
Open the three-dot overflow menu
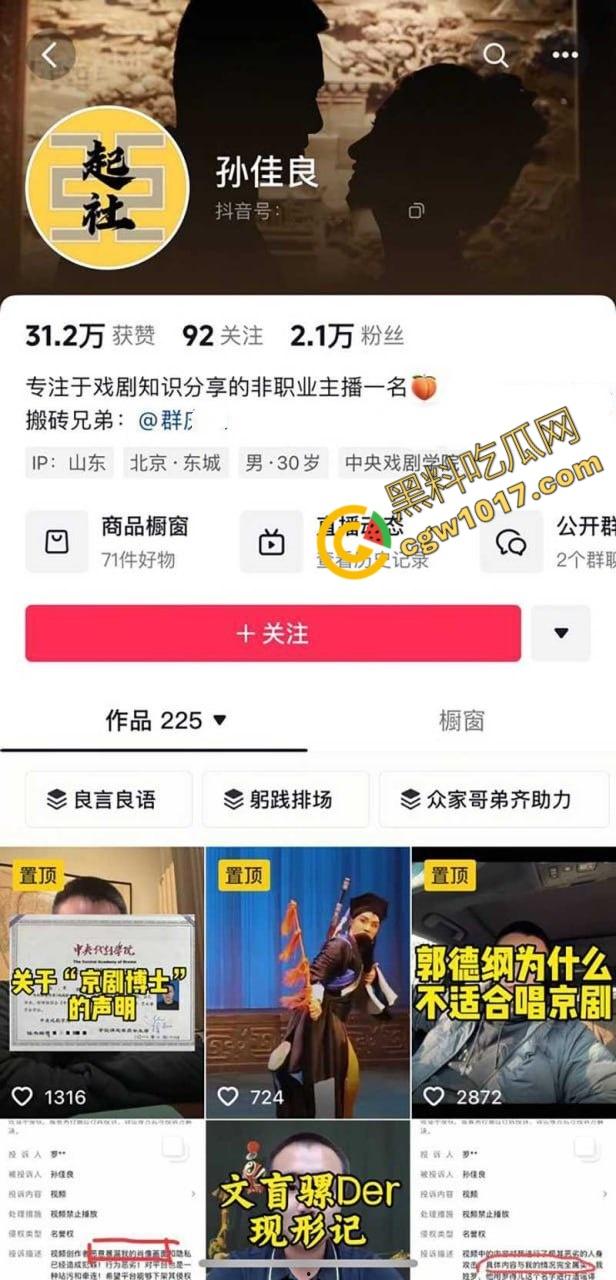pos(565,55)
